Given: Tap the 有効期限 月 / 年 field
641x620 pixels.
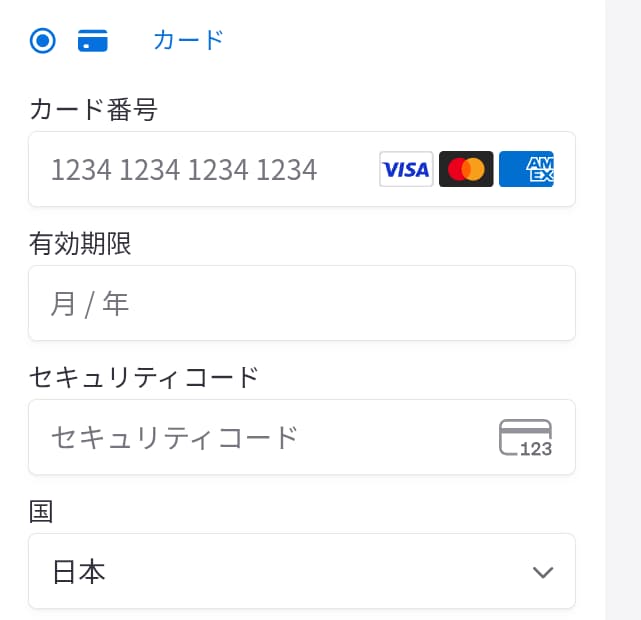Looking at the screenshot, I should tap(300, 304).
